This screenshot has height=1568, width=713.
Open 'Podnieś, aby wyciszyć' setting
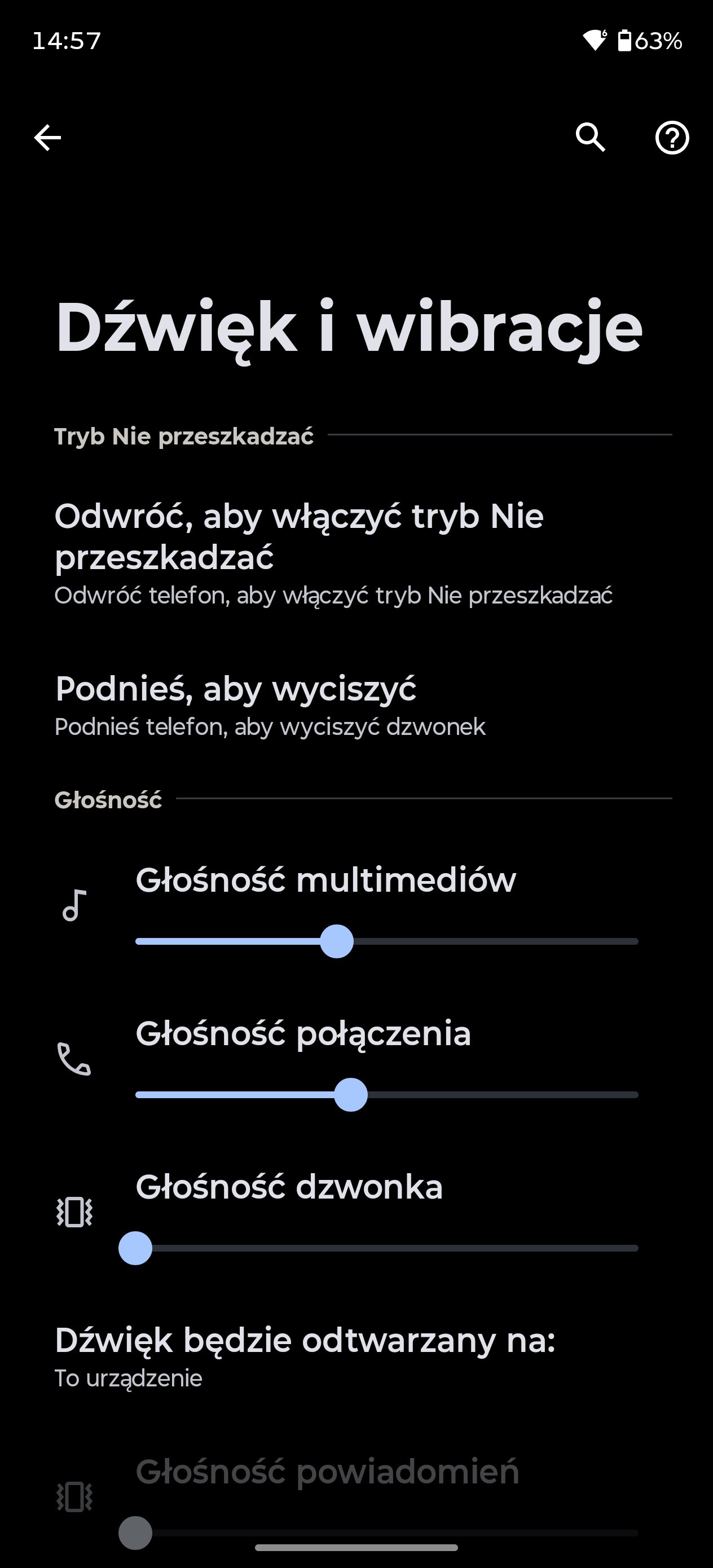pyautogui.click(x=270, y=705)
